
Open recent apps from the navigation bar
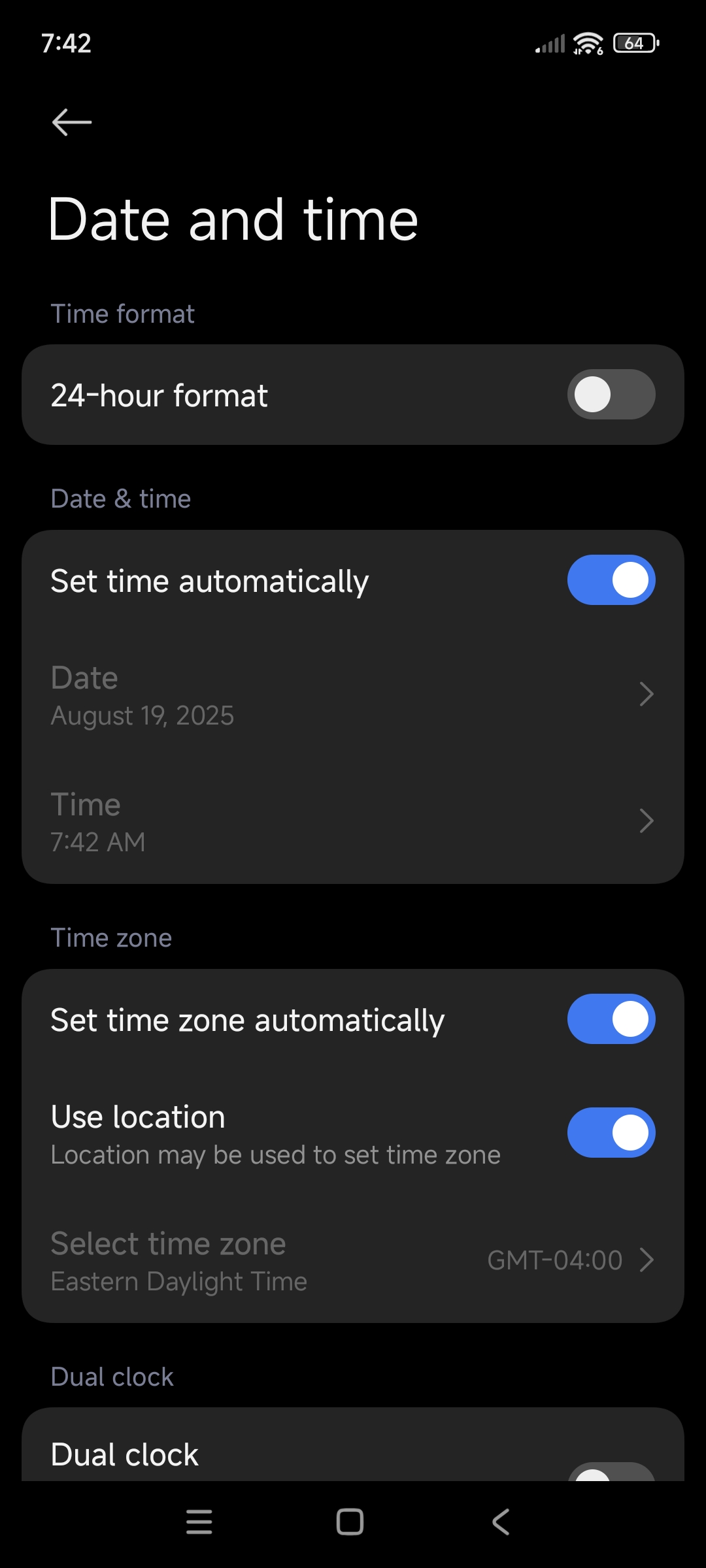tap(199, 1522)
